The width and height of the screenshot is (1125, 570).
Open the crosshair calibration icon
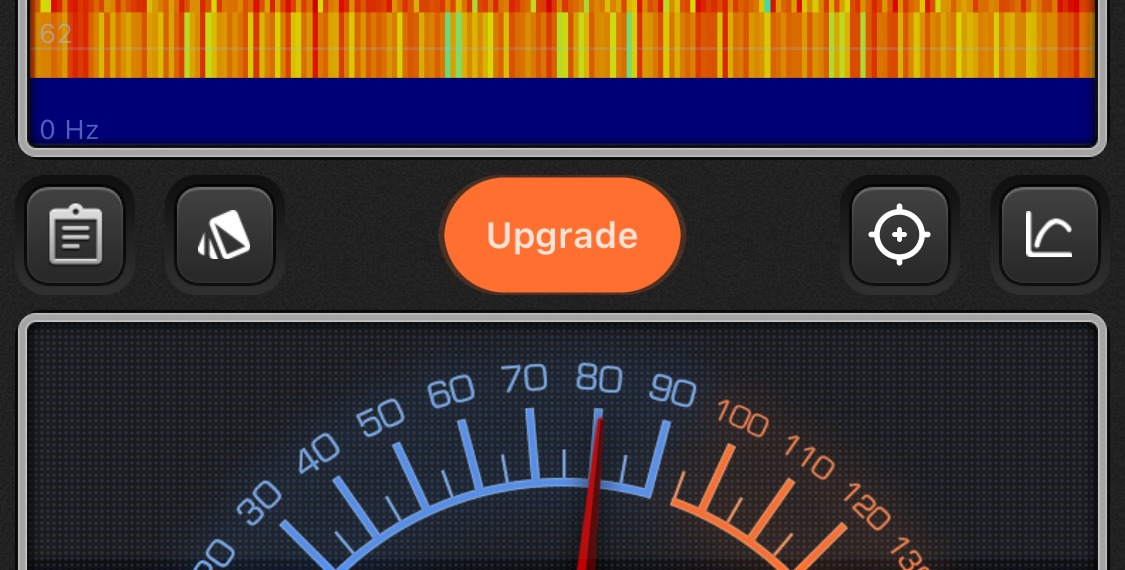[899, 235]
